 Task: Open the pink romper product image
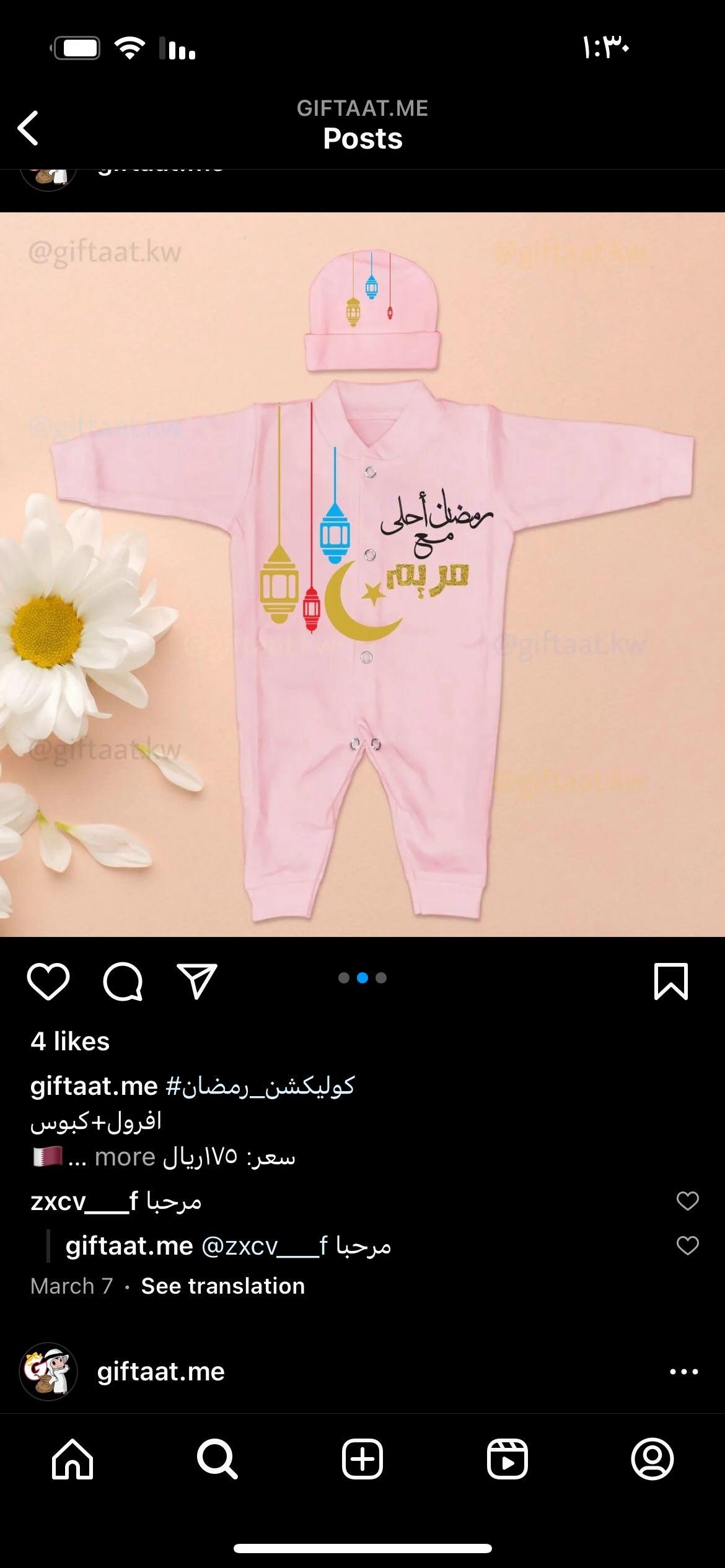tap(362, 575)
